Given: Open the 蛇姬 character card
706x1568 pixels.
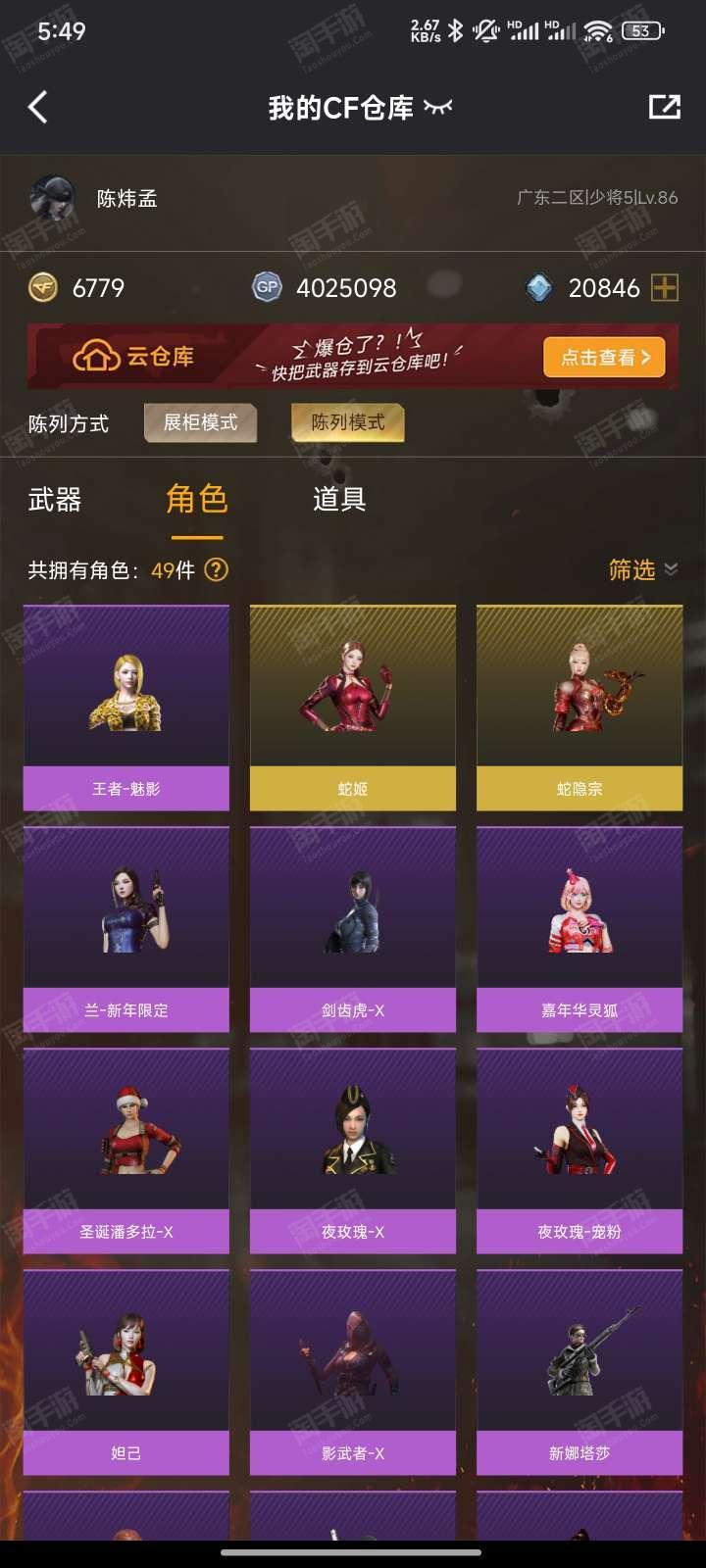Looking at the screenshot, I should (353, 708).
